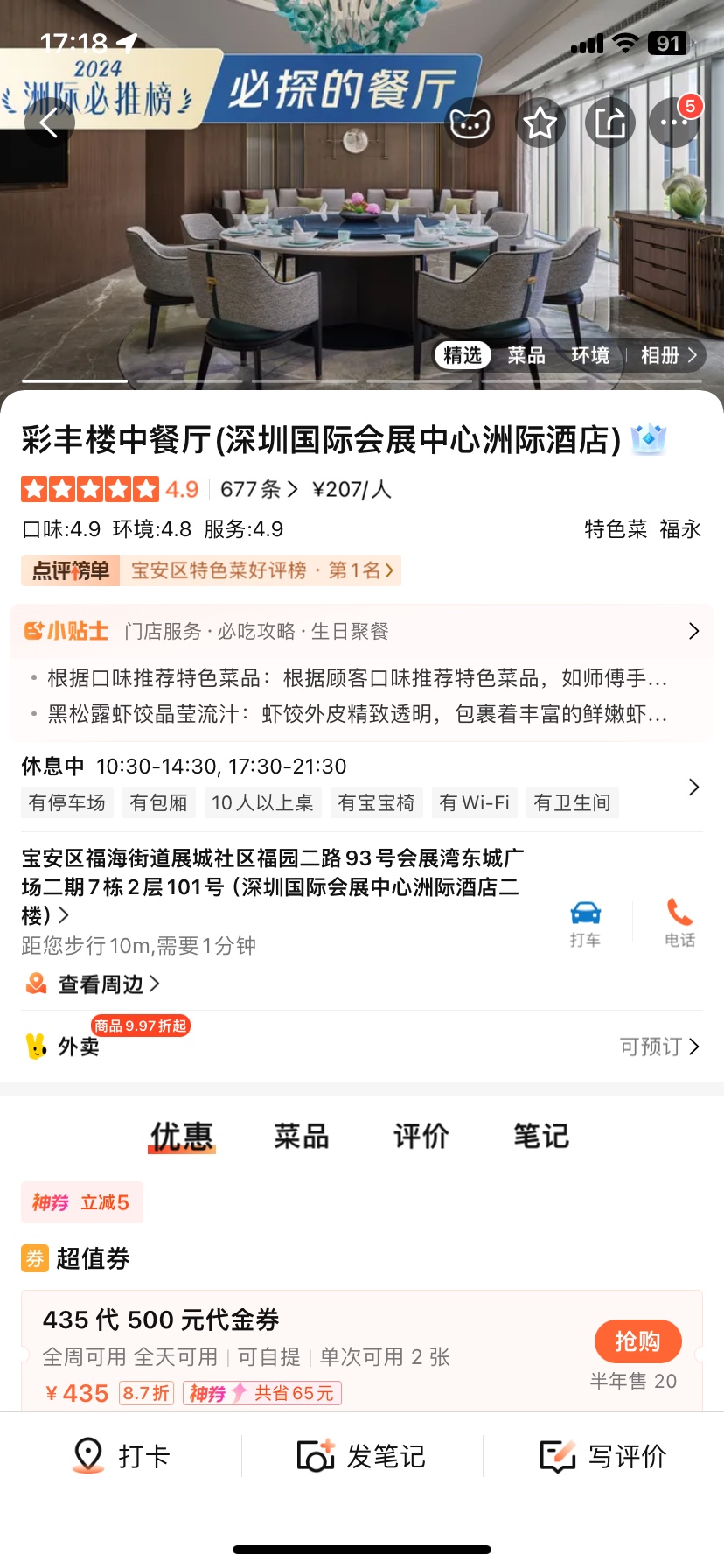Share this restaurant page

tap(609, 122)
